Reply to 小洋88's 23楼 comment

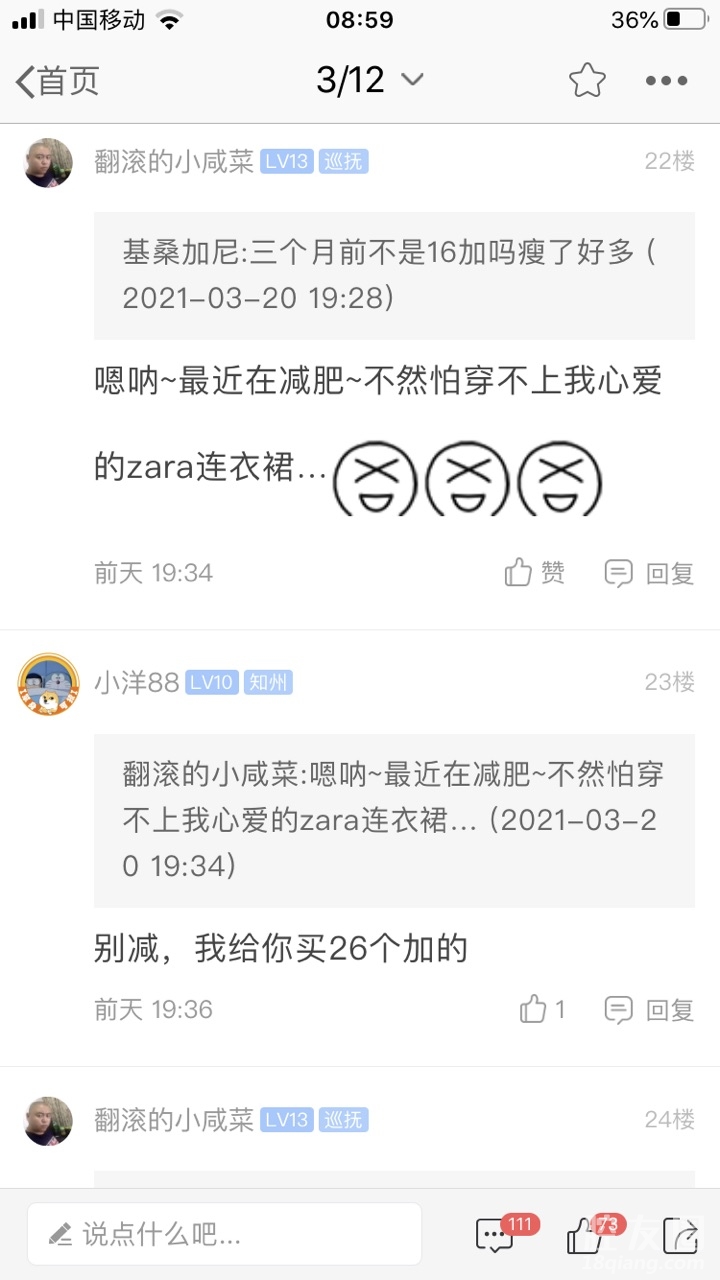pos(649,1010)
